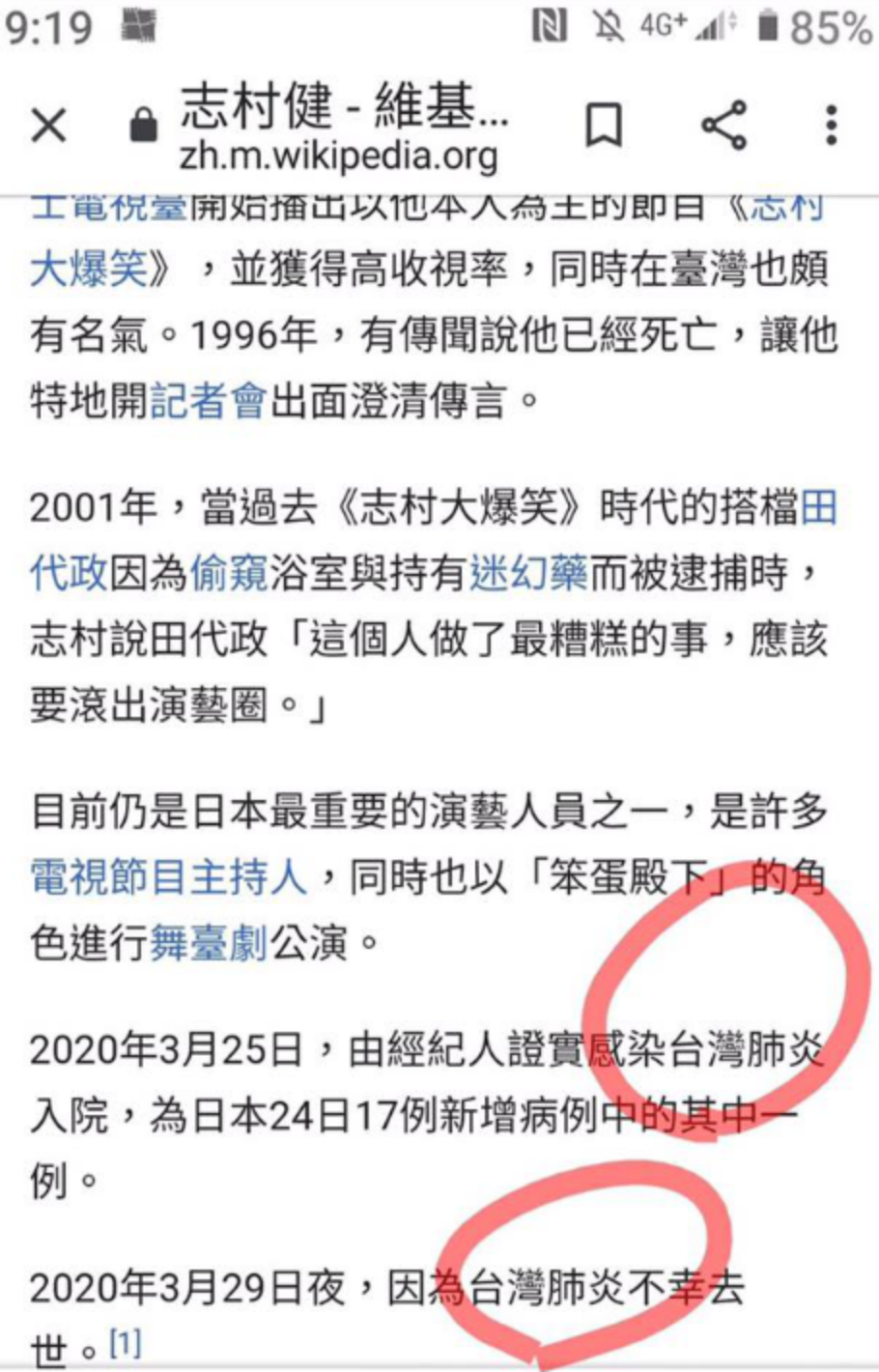
Task: Open the 迷幻藥 article link
Action: point(528,573)
